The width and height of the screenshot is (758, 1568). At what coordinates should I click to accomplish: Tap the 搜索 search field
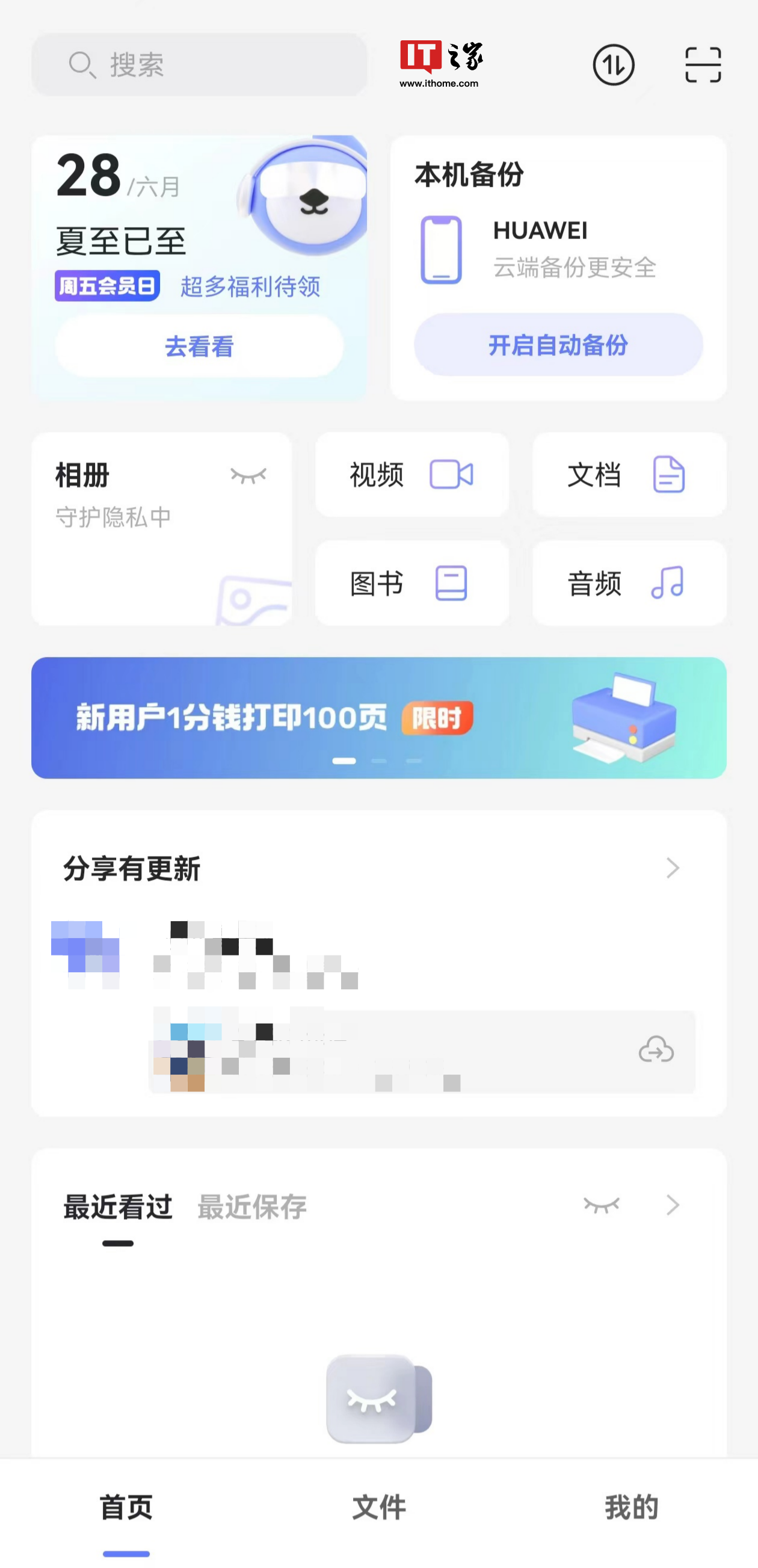click(x=199, y=65)
